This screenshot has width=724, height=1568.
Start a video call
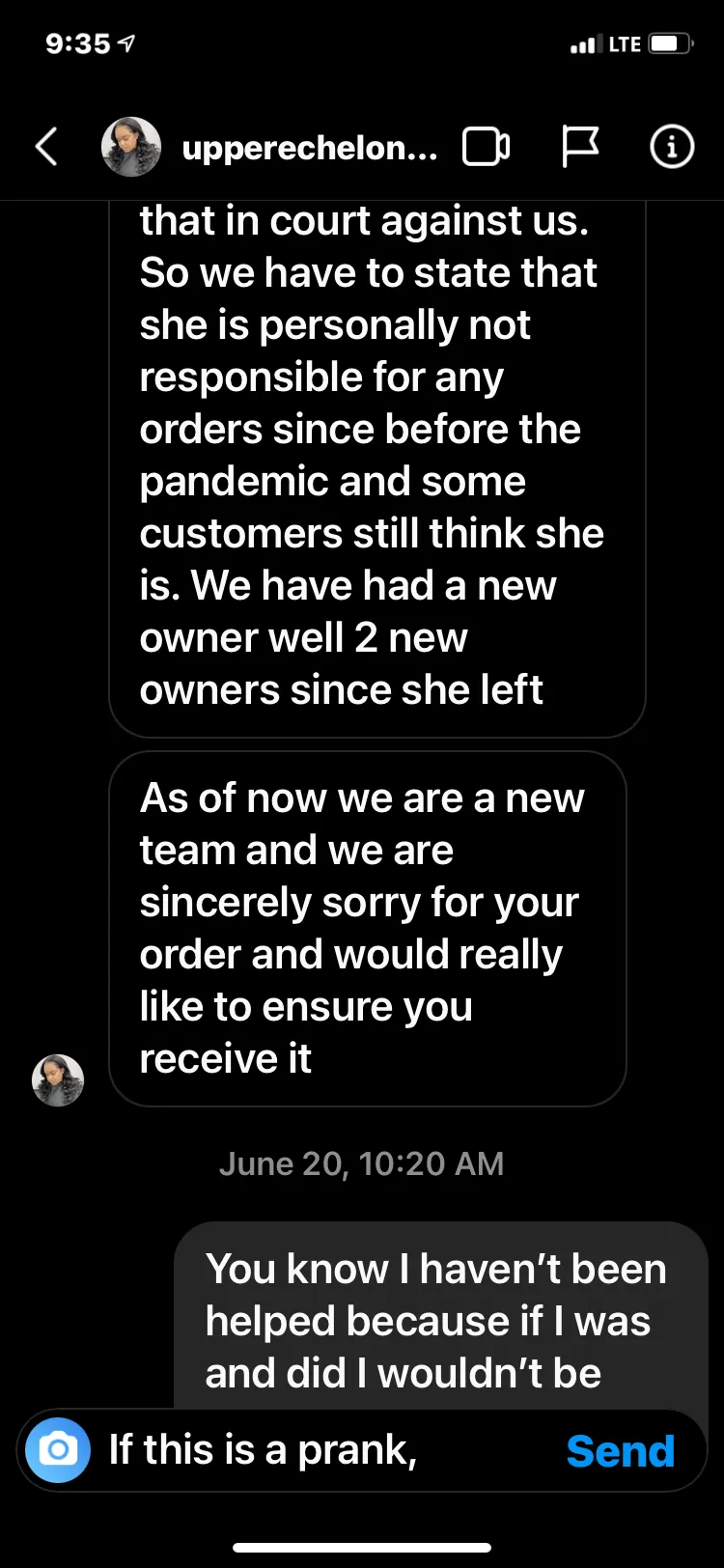pos(487,147)
